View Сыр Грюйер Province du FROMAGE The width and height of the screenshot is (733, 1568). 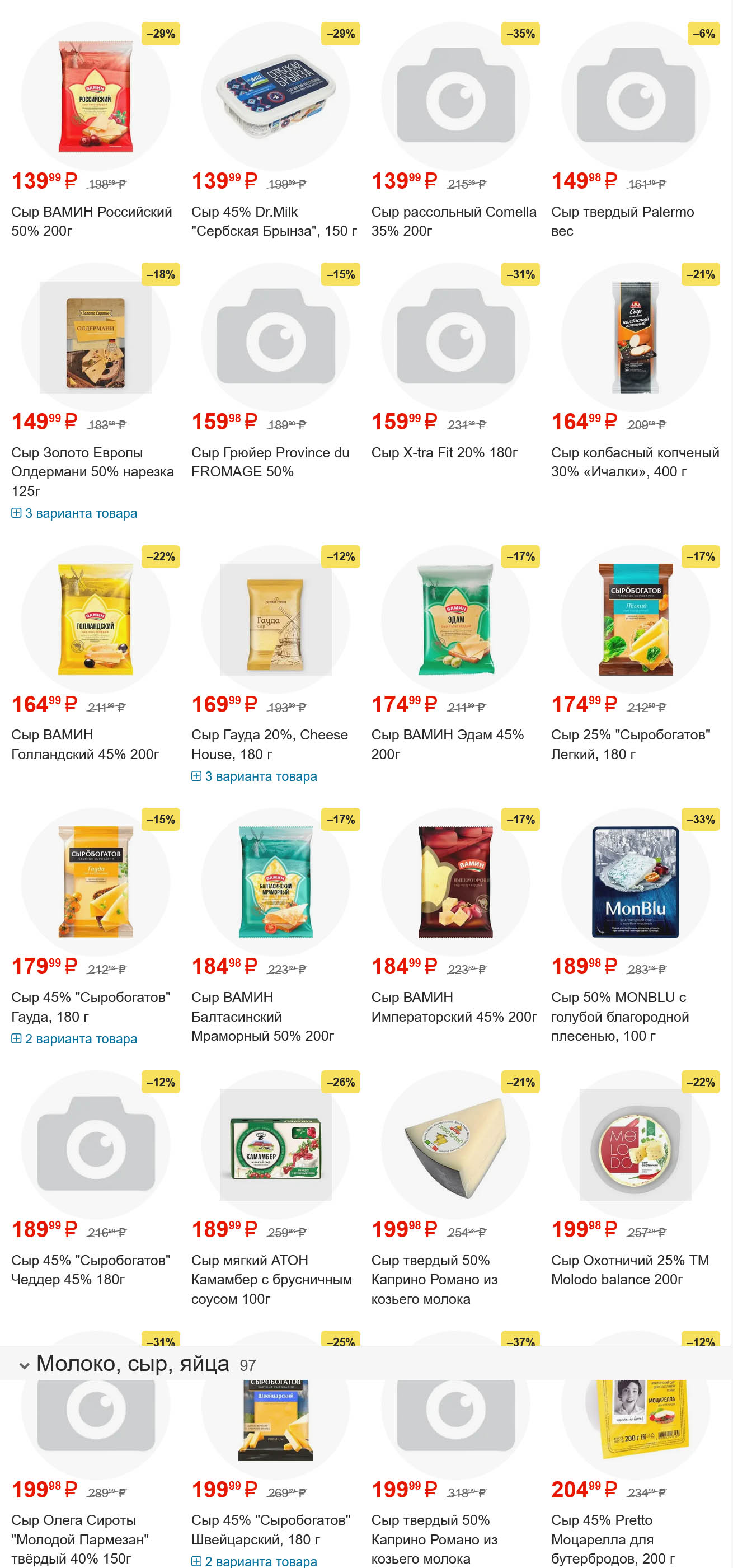coord(270,461)
